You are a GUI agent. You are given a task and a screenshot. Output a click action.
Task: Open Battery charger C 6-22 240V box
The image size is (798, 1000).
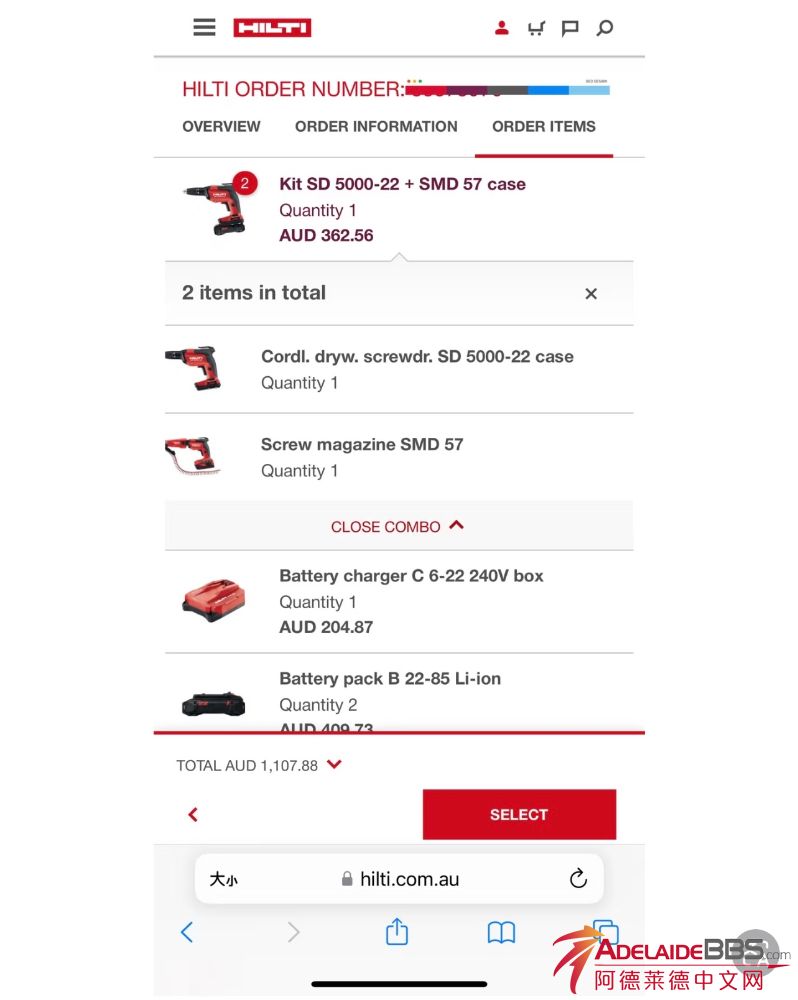click(x=411, y=576)
